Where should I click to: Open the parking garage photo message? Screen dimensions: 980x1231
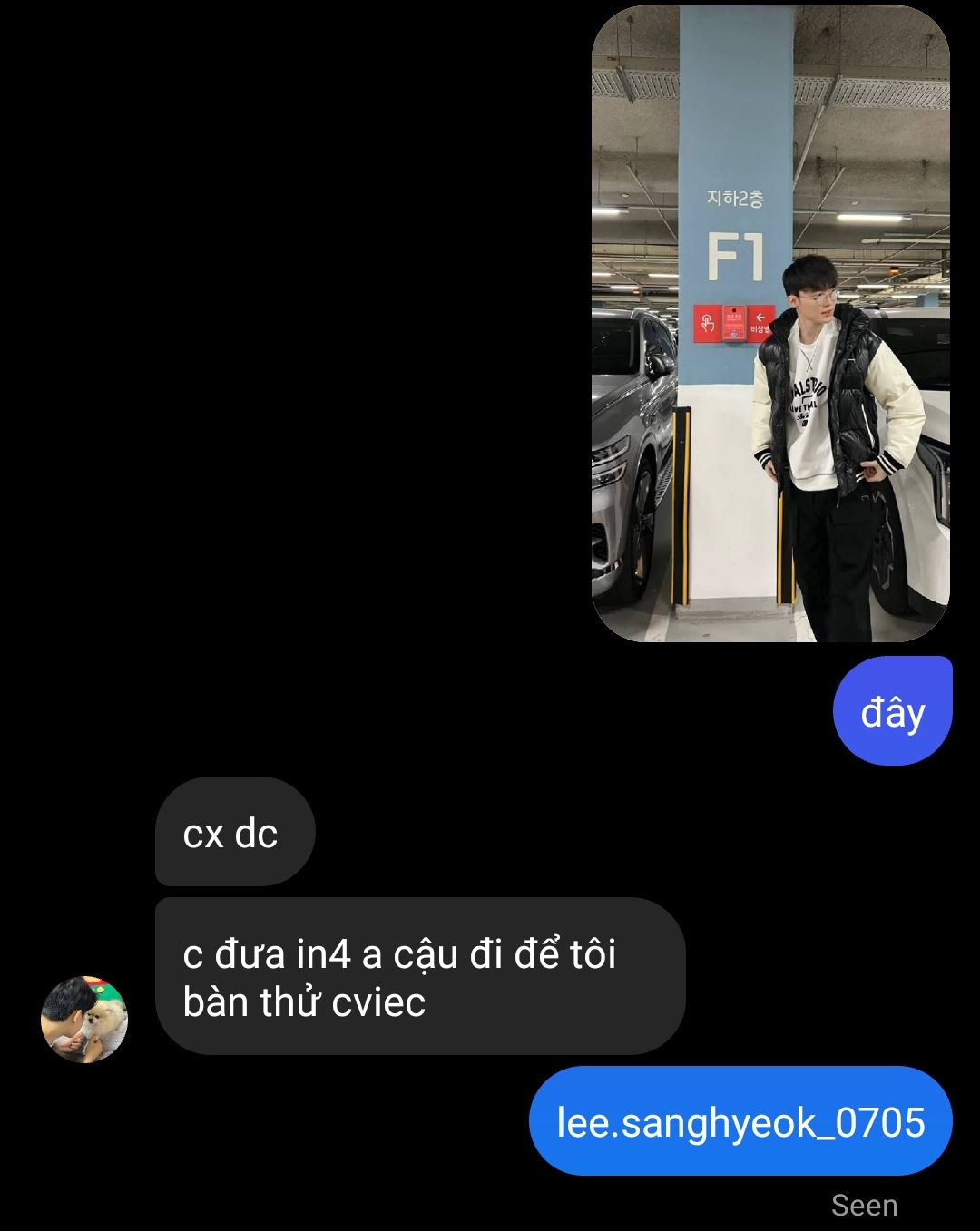coord(770,324)
